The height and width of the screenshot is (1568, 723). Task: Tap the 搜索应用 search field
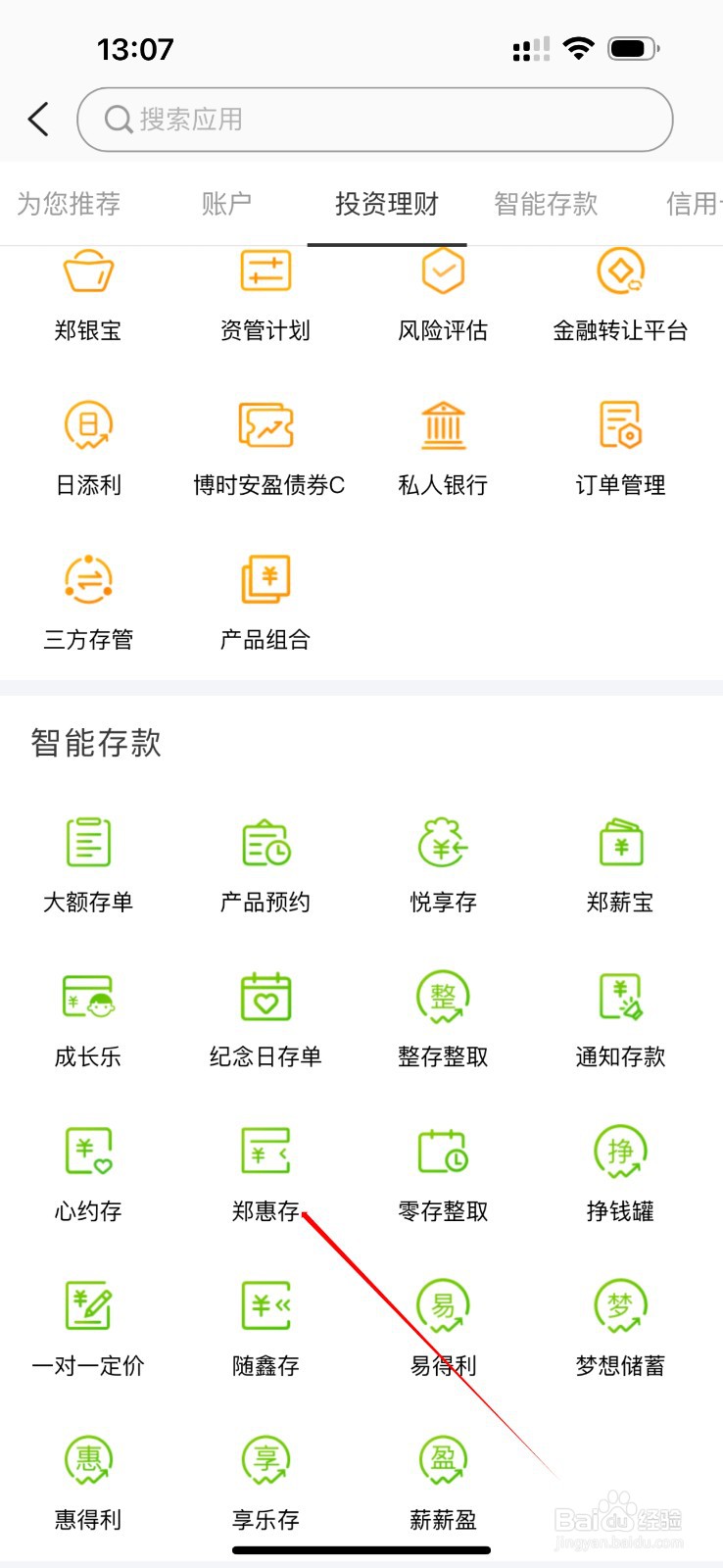pos(375,120)
